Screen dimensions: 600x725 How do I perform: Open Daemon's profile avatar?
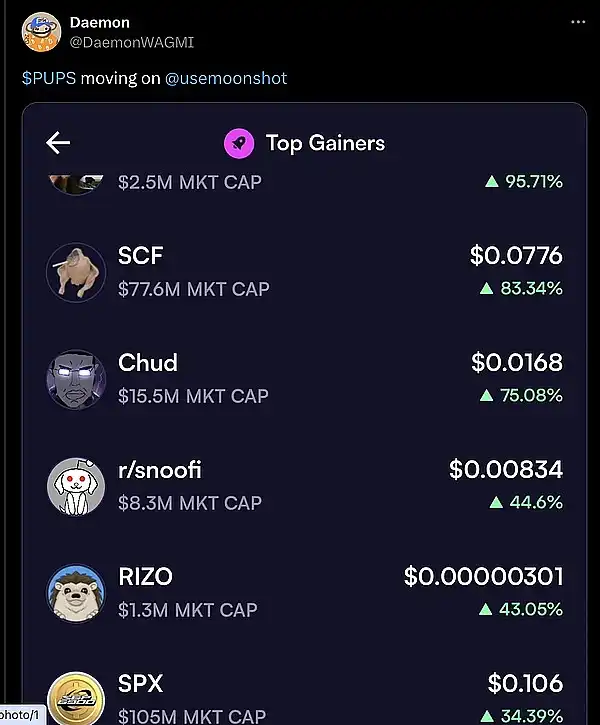point(40,33)
